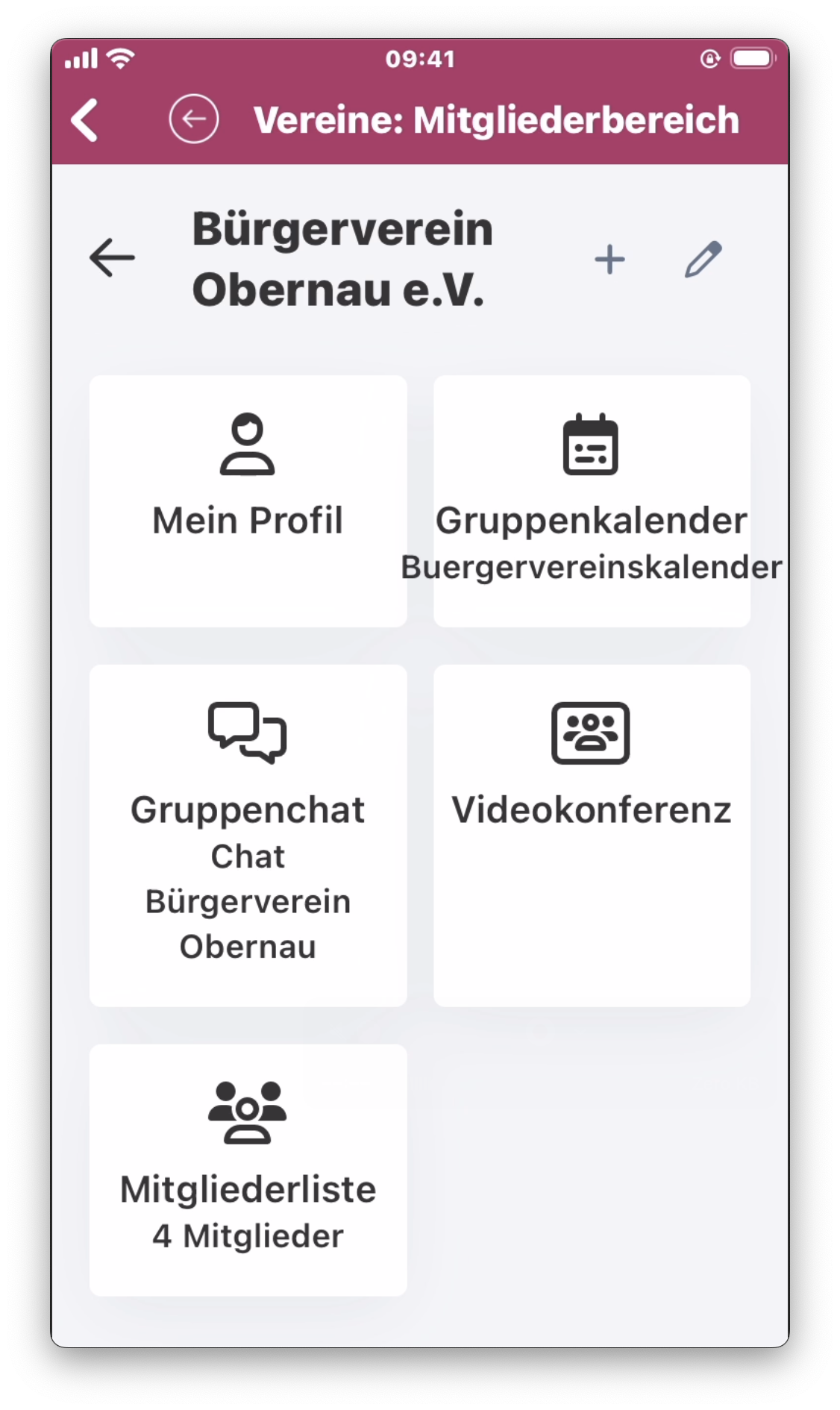The height and width of the screenshot is (1410, 840).
Task: Open the Mein Profil card
Action: pos(248,501)
